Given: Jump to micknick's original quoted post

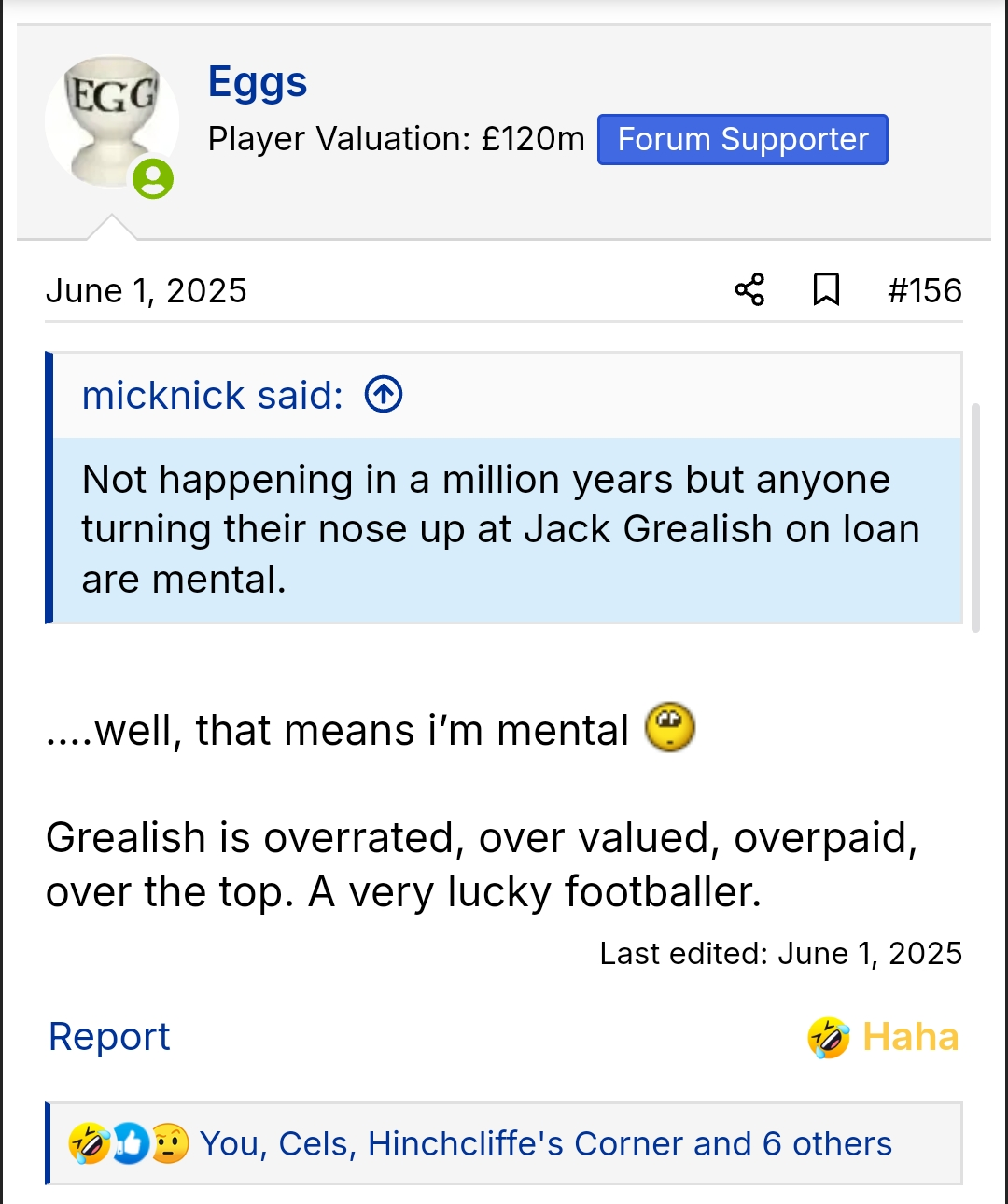Looking at the screenshot, I should [384, 395].
